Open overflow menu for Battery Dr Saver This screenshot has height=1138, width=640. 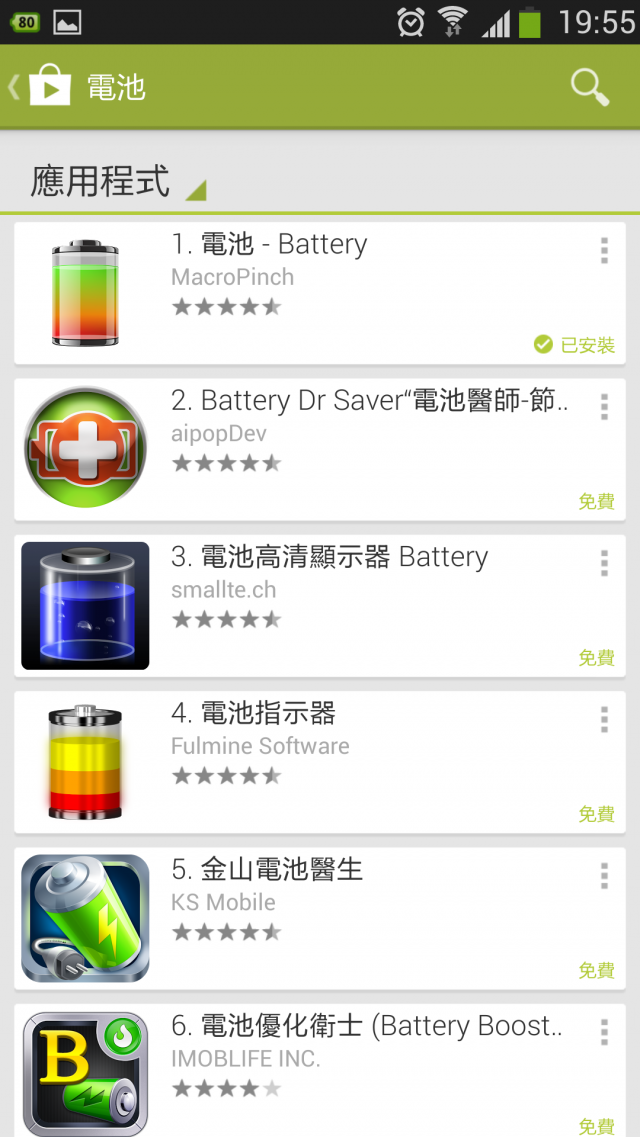604,407
